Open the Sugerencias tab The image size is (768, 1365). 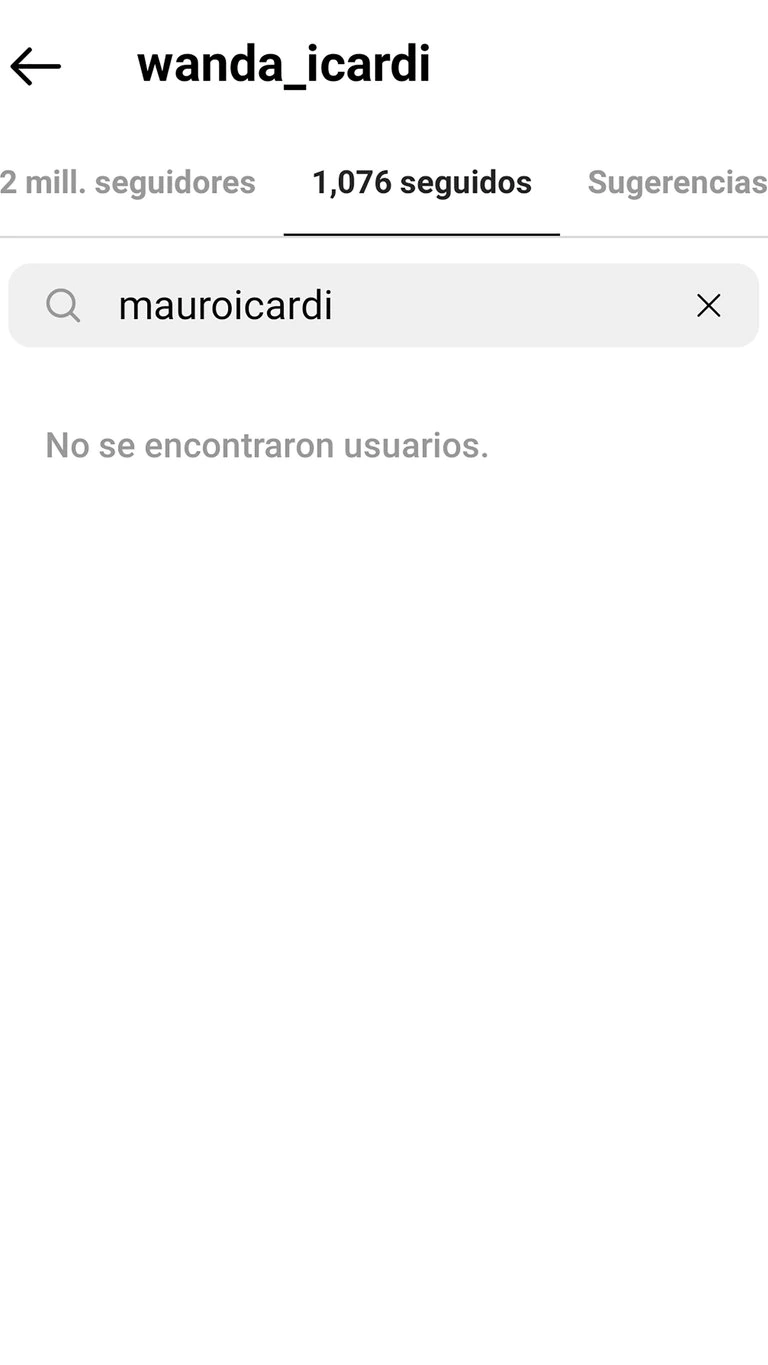pyautogui.click(x=676, y=183)
